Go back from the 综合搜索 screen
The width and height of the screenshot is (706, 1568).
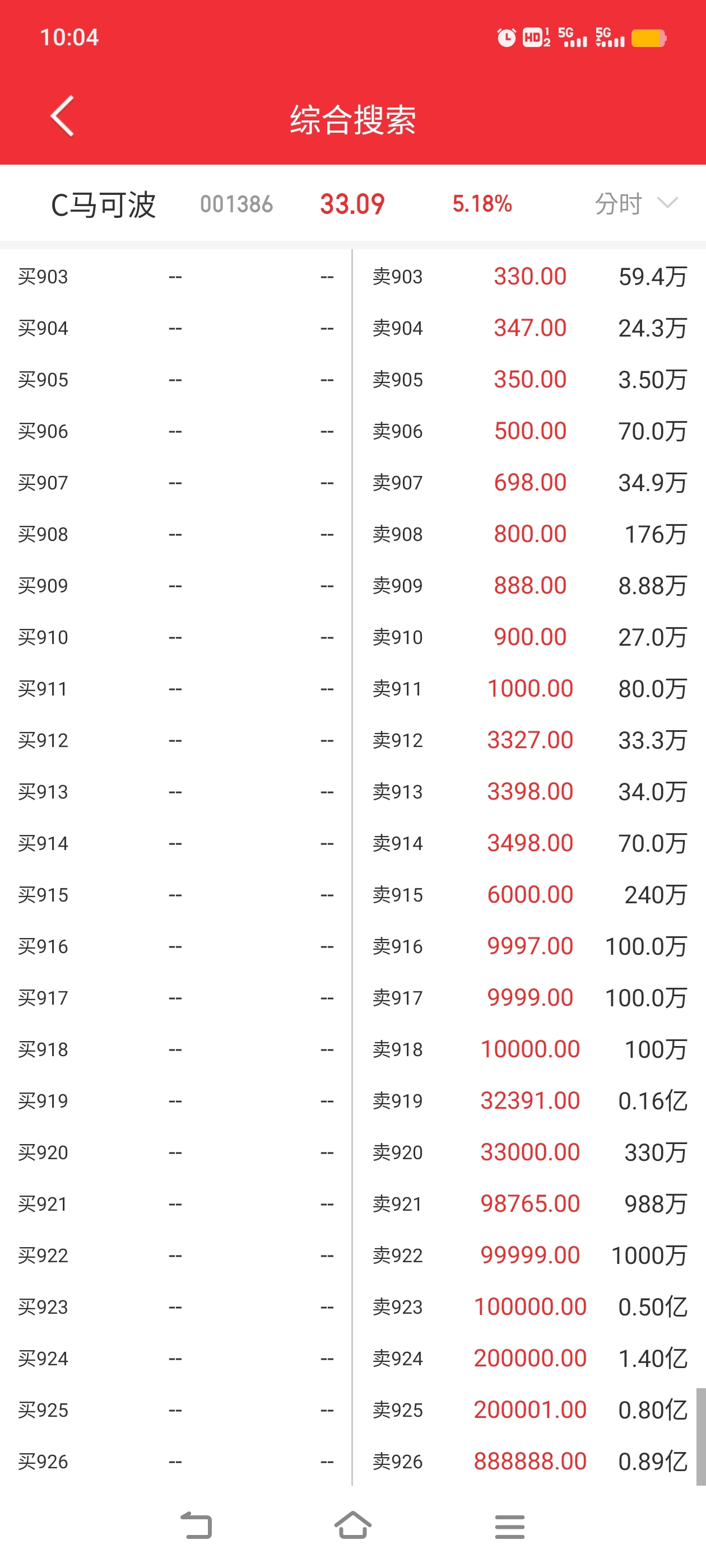[62, 116]
